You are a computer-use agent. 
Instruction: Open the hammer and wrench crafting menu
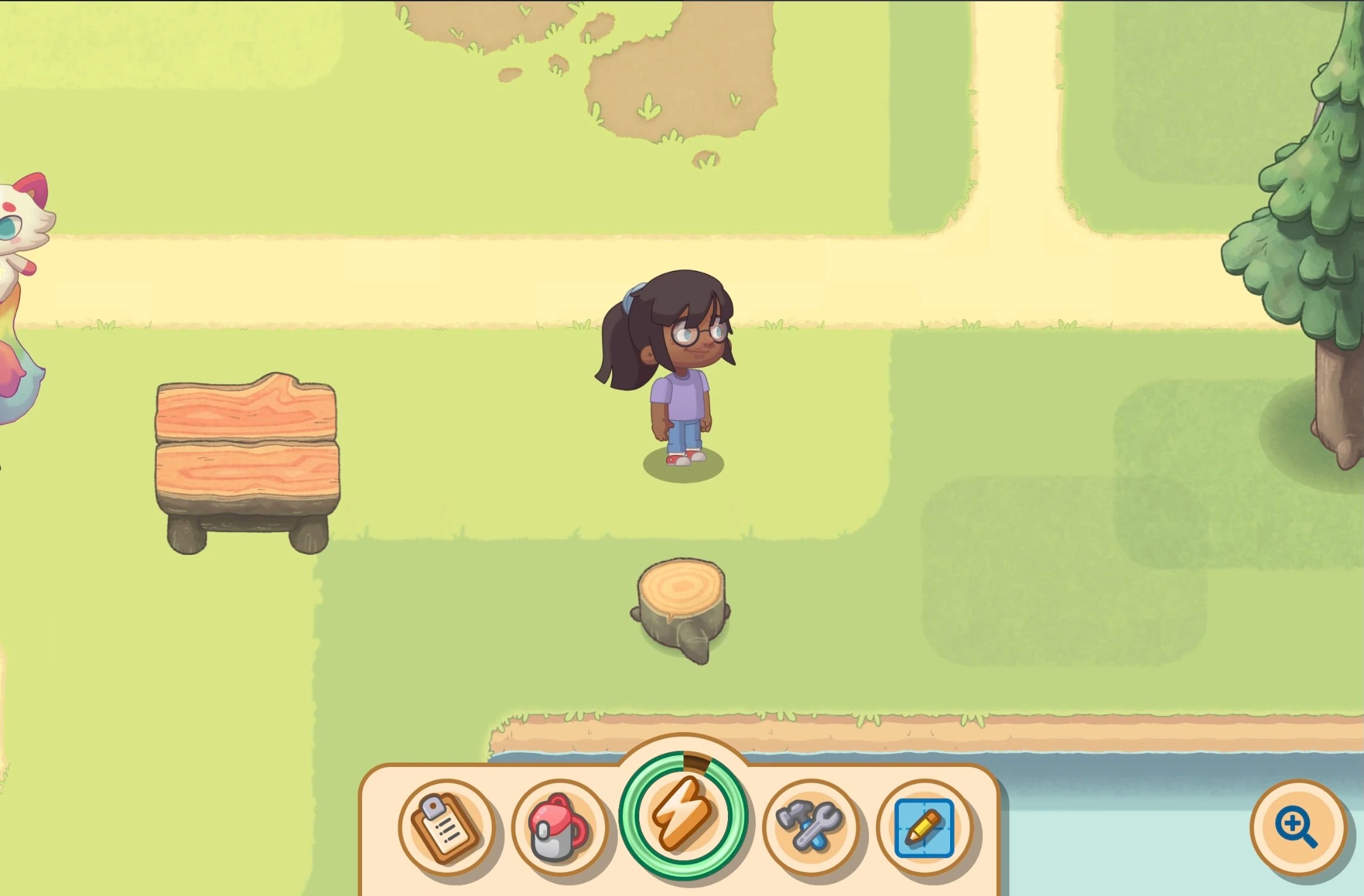810,826
